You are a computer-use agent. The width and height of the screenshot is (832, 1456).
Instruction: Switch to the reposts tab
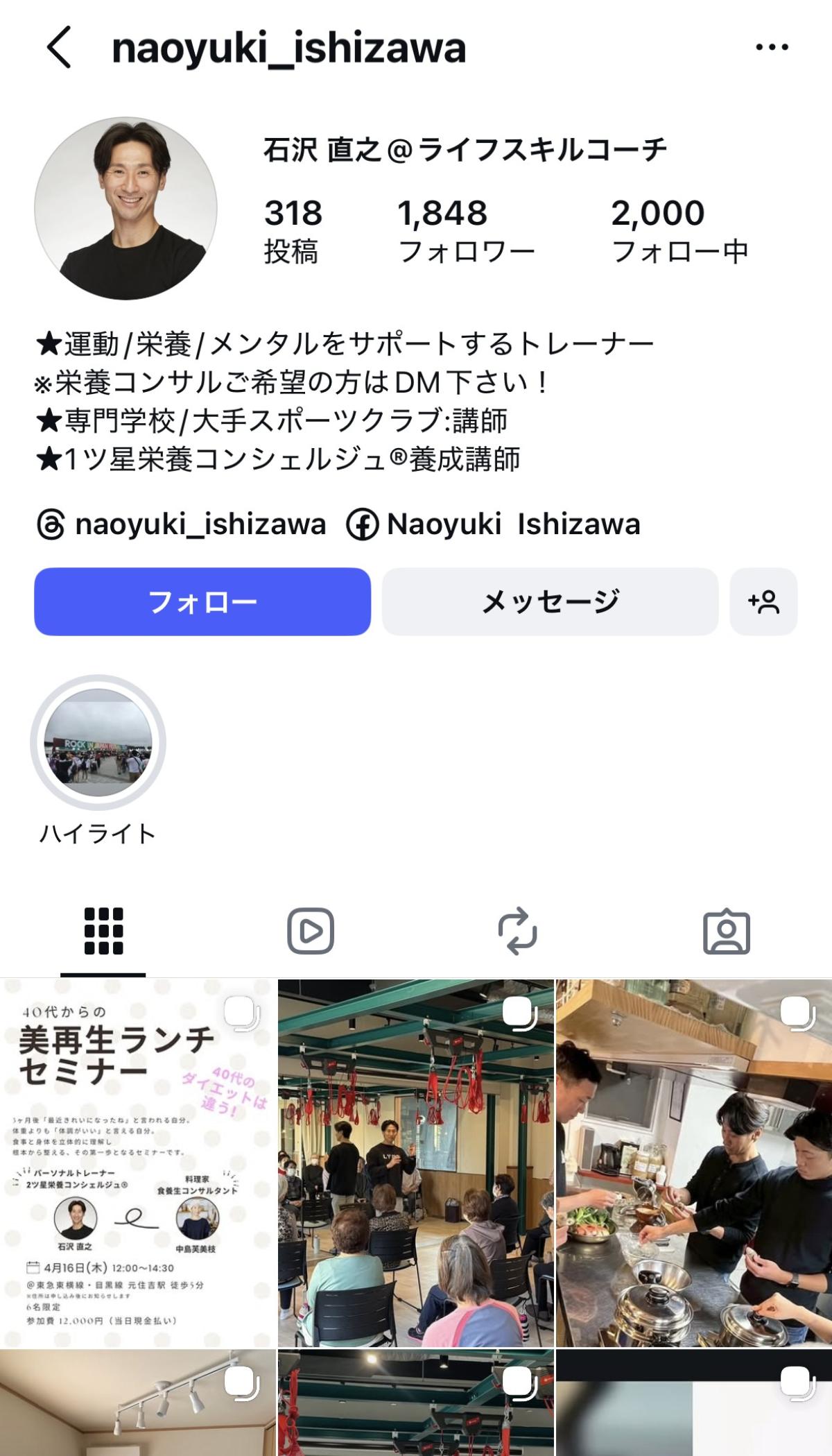[x=518, y=932]
